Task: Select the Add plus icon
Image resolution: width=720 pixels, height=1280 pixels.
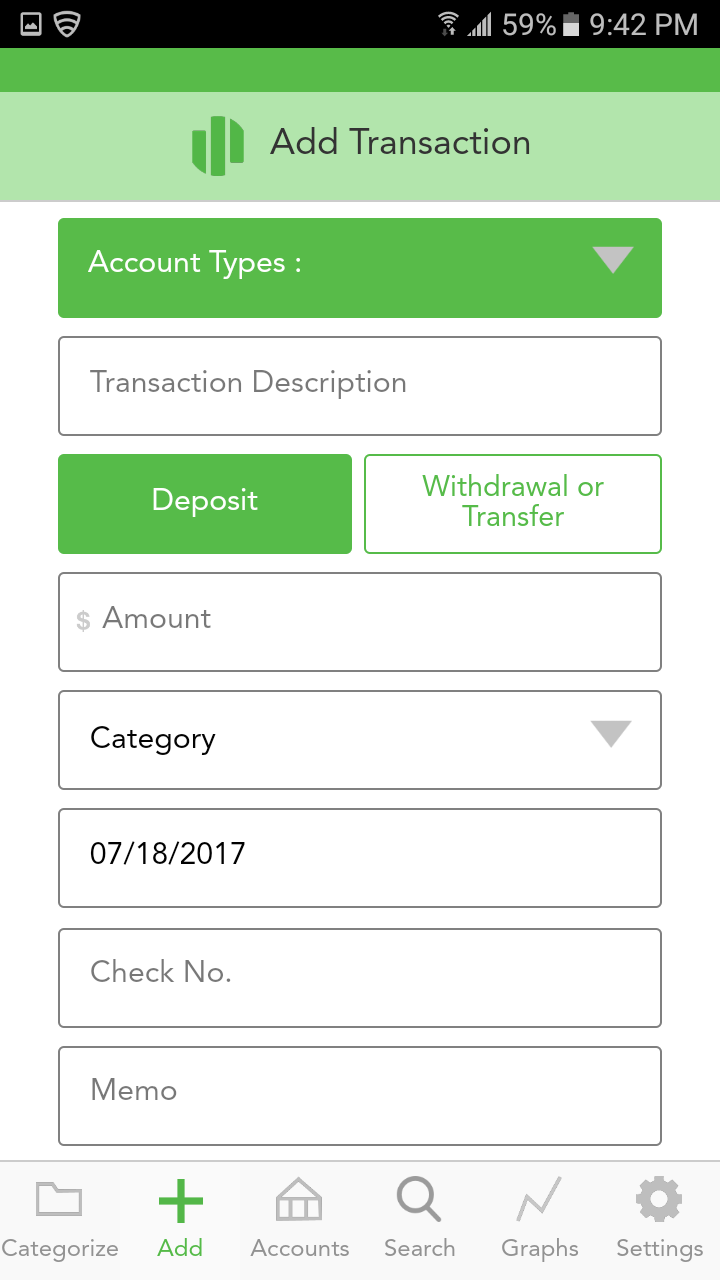Action: click(x=180, y=1200)
